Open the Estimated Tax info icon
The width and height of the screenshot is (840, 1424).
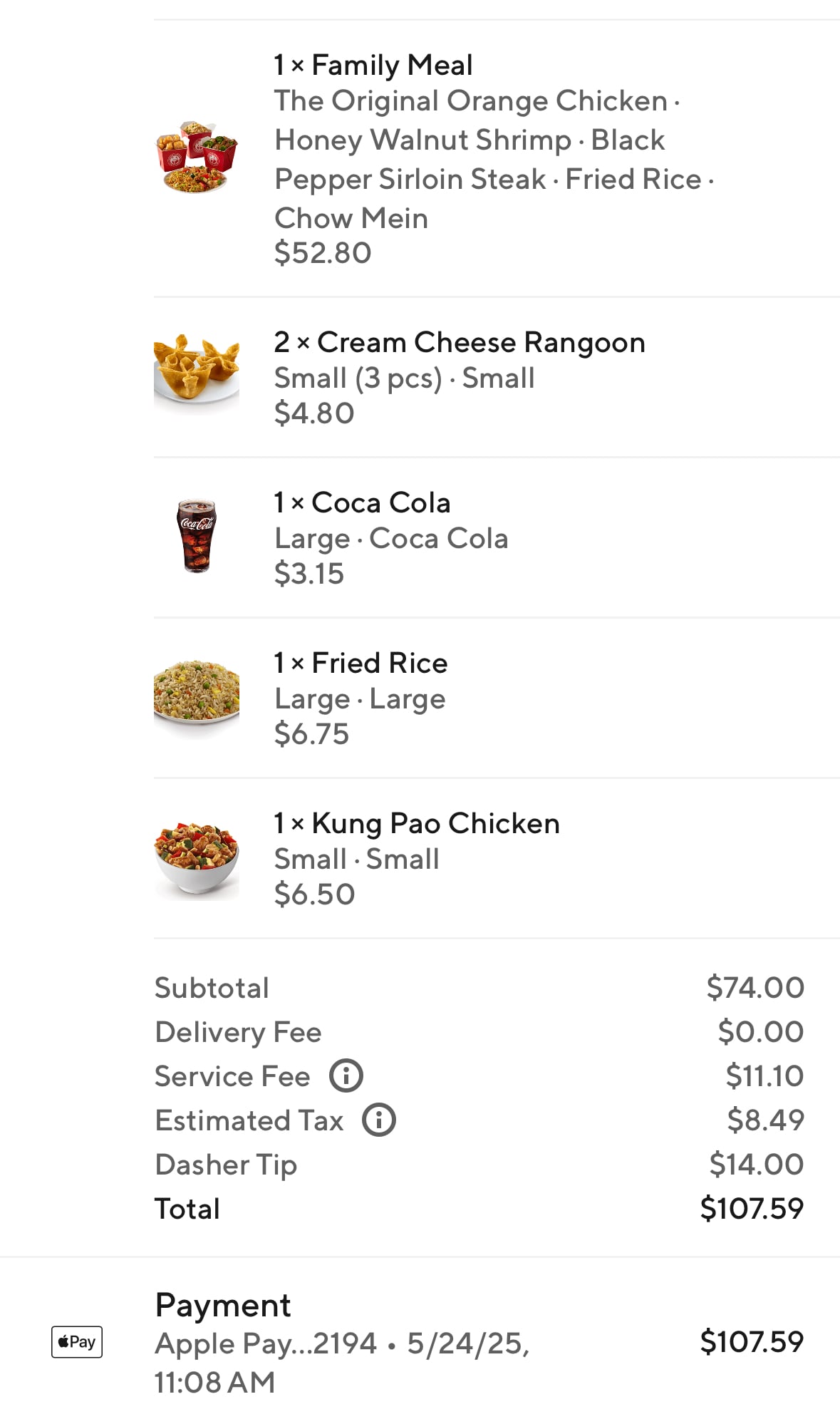[379, 1120]
